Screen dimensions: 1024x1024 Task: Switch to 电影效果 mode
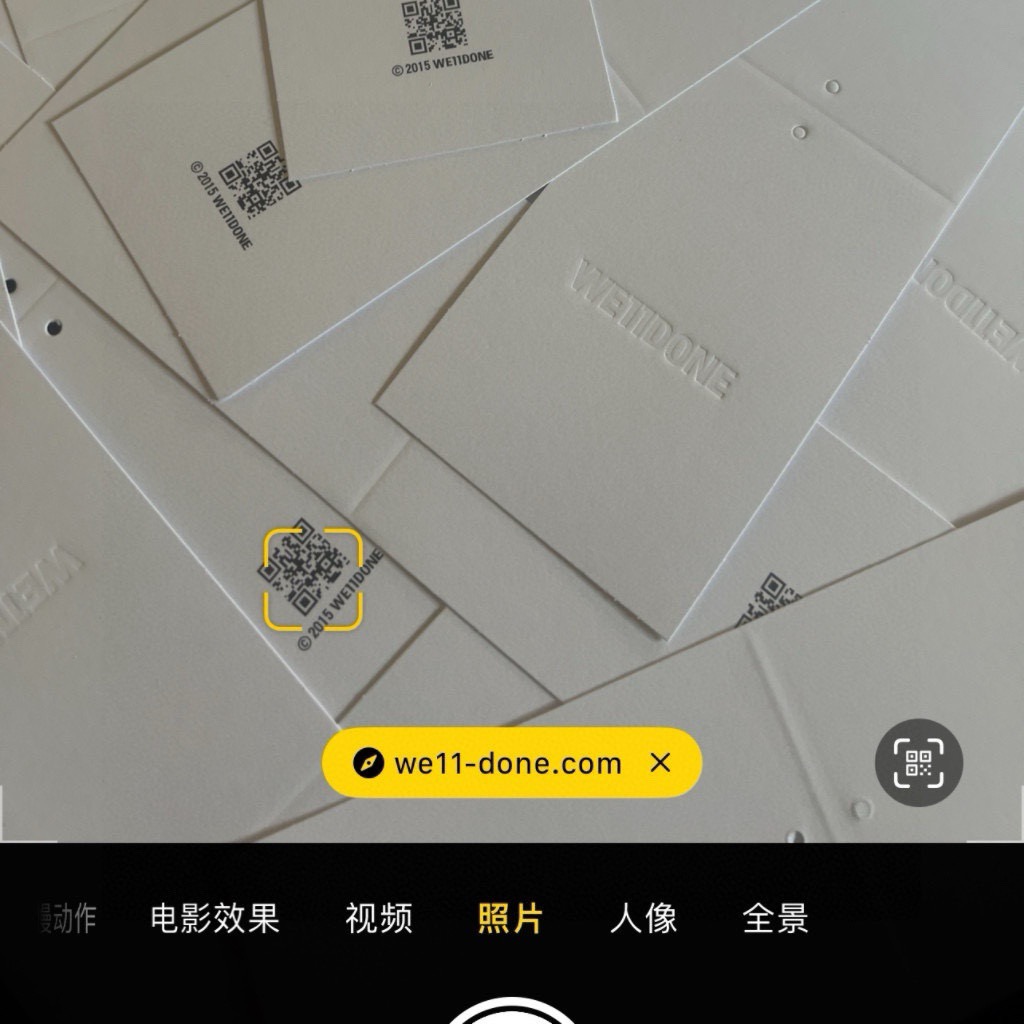[x=215, y=918]
